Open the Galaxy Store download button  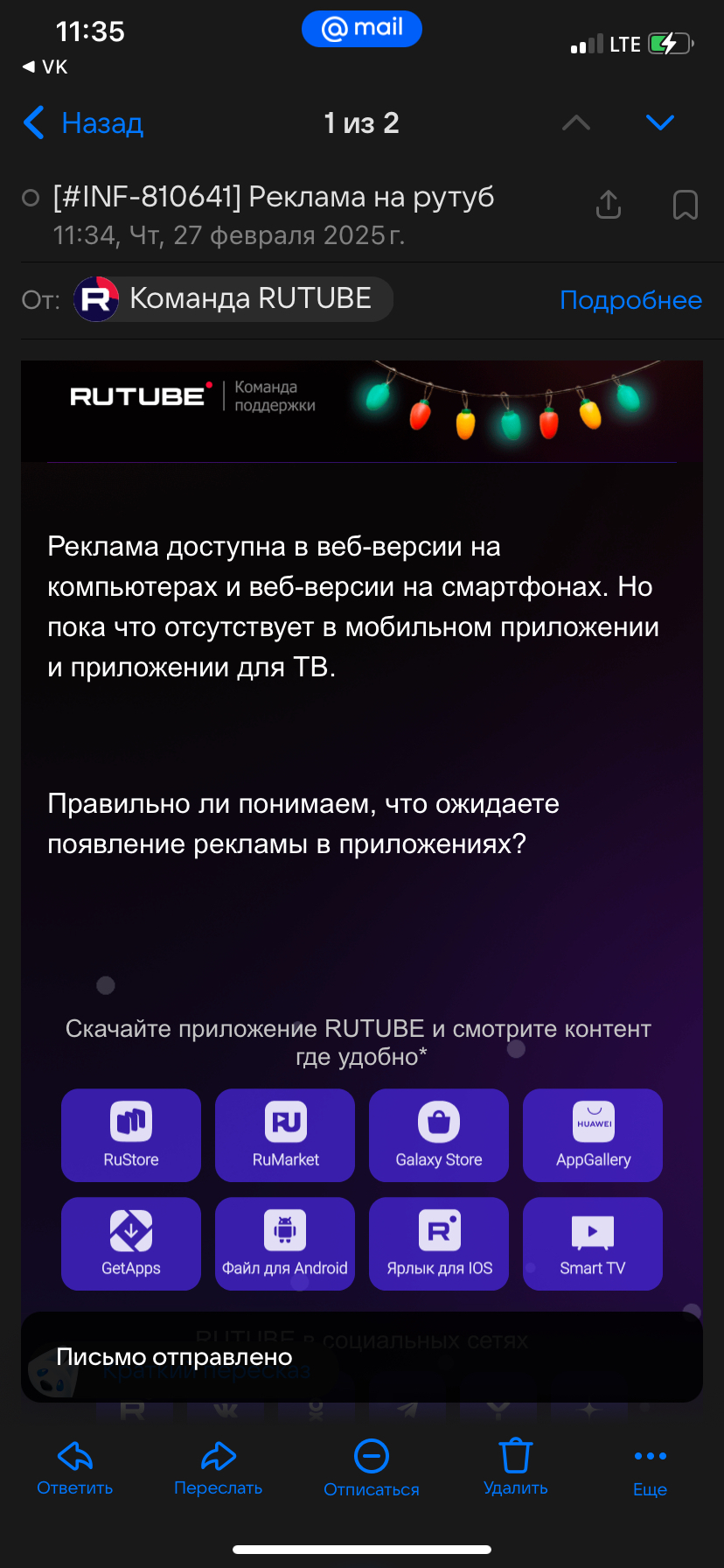439,1135
